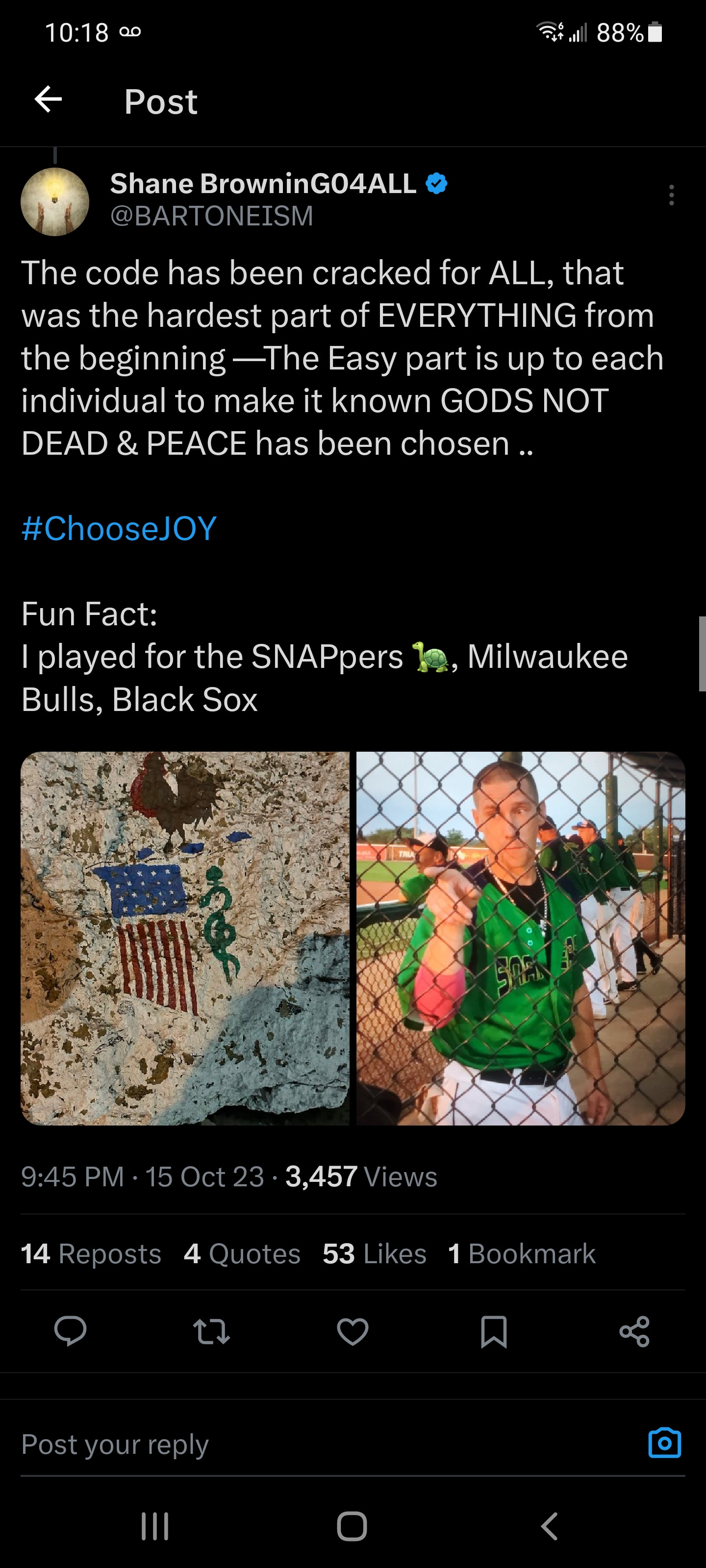
Task: Show the list of 14 Reposts
Action: point(91,1253)
